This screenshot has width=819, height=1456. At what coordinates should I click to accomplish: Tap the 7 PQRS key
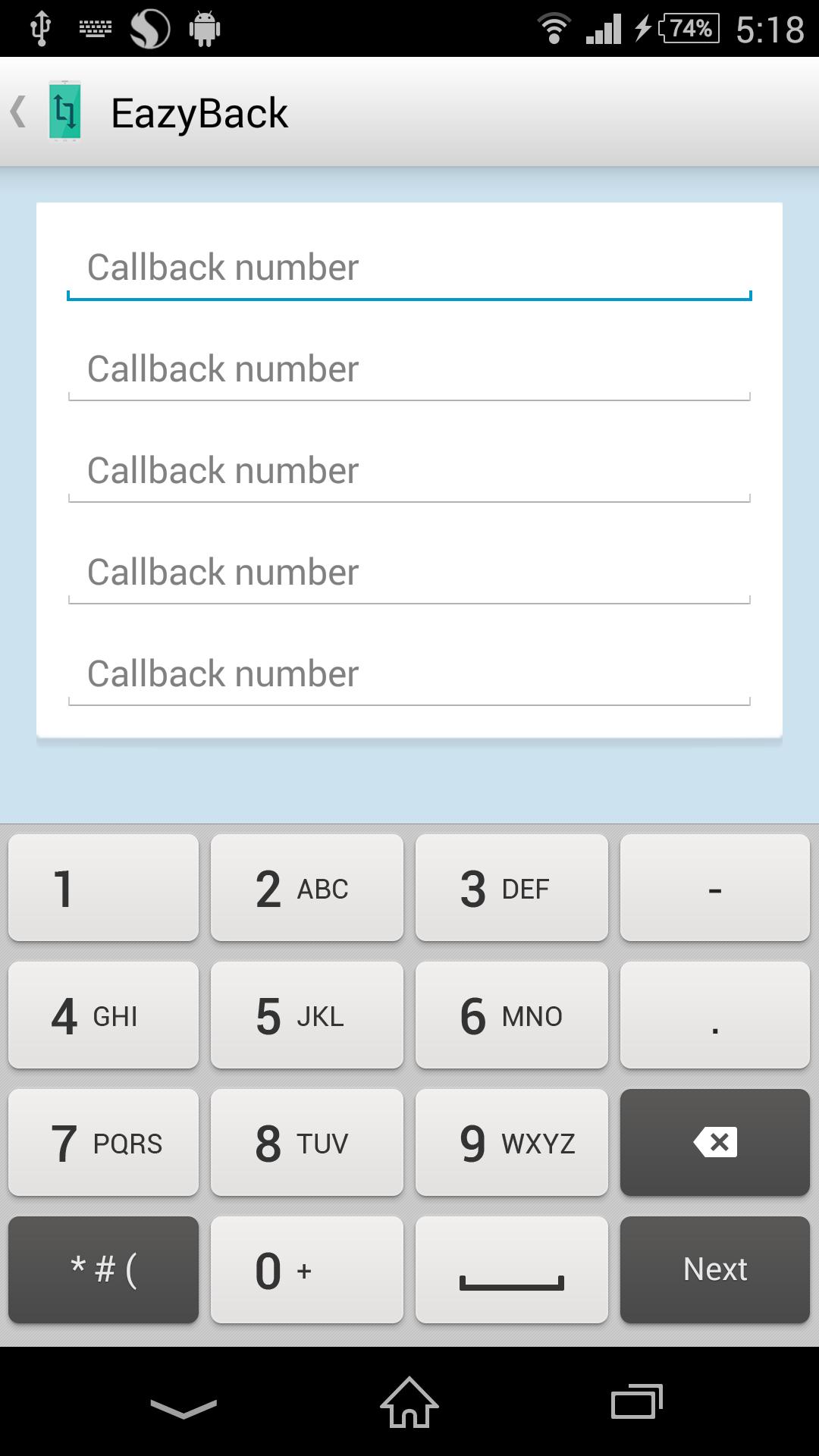click(x=103, y=1143)
